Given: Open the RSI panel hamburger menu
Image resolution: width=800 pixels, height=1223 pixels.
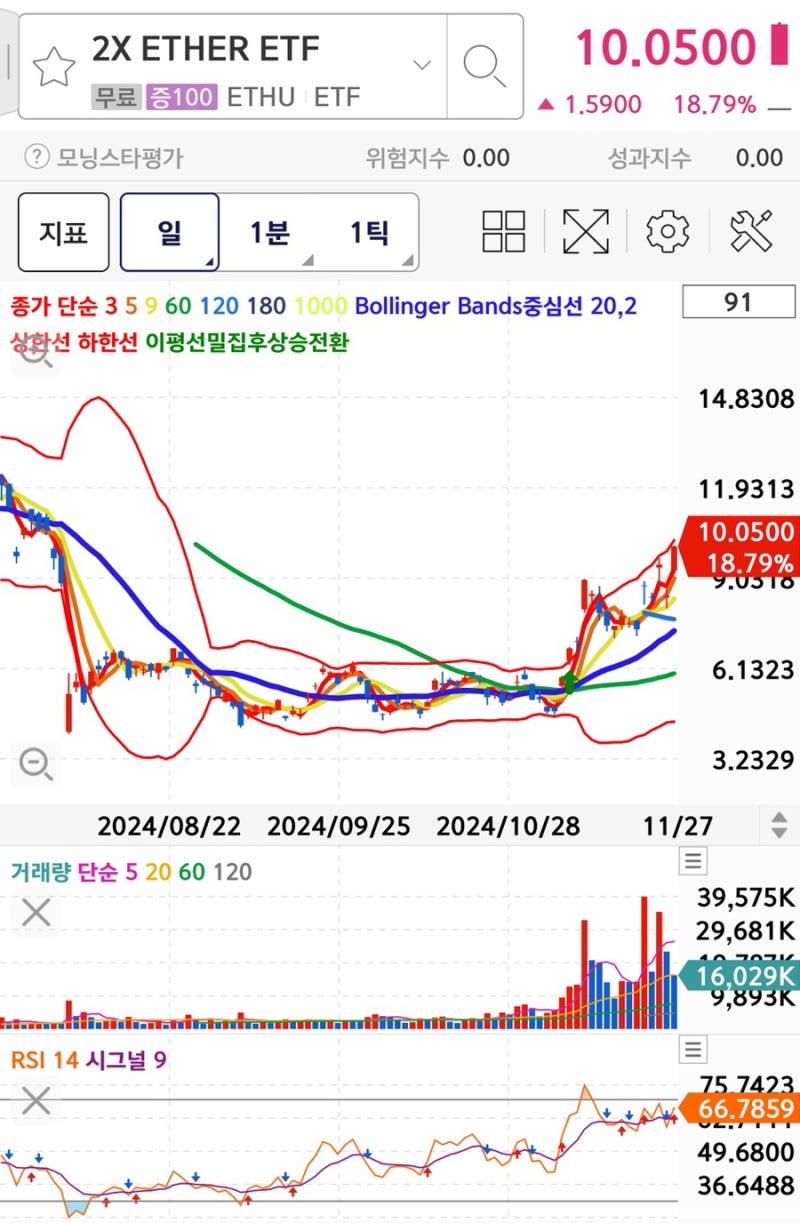Looking at the screenshot, I should (x=691, y=1048).
